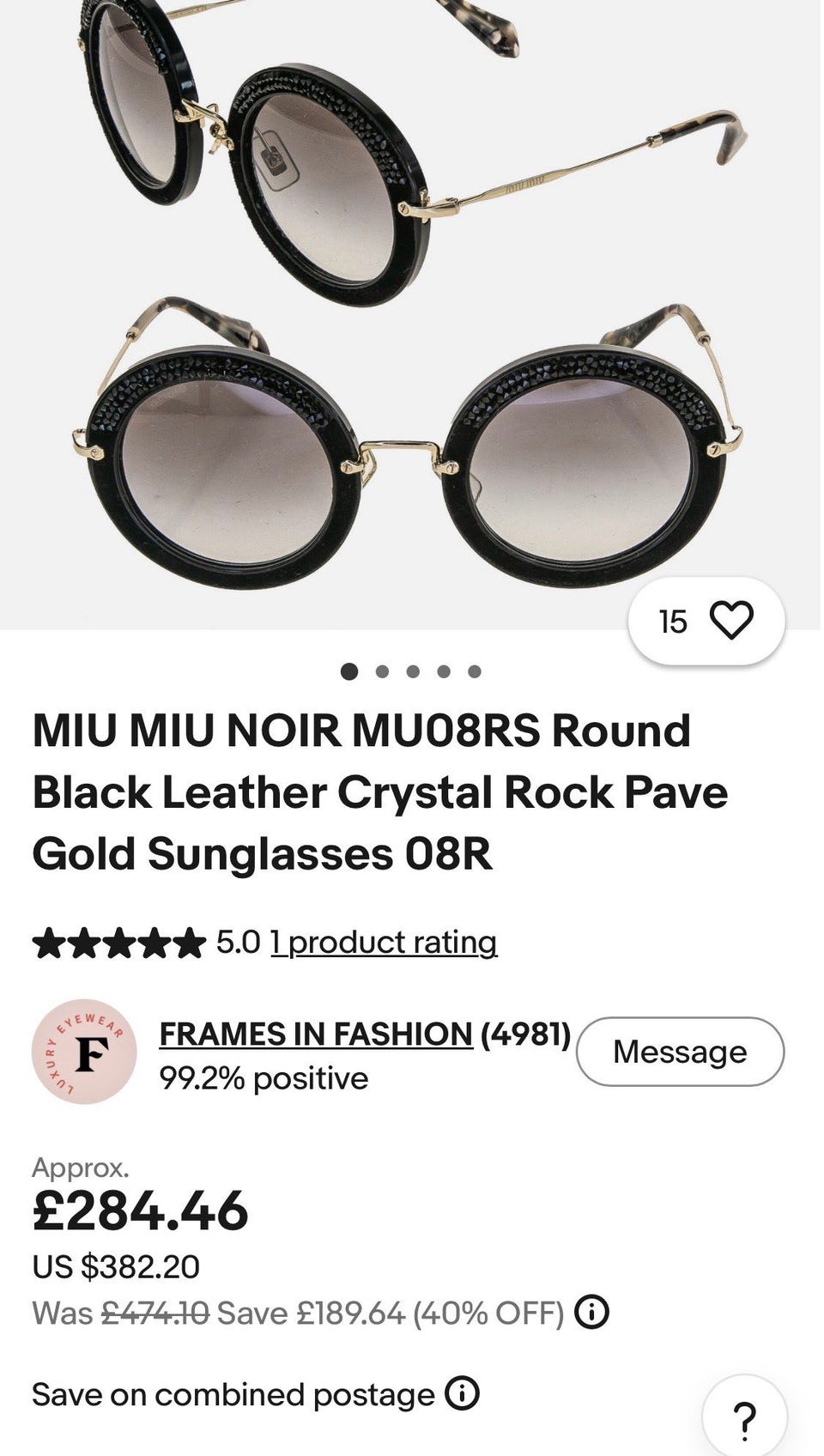The width and height of the screenshot is (824, 1456).
Task: Open the sunglasses product photo
Action: [x=410, y=314]
